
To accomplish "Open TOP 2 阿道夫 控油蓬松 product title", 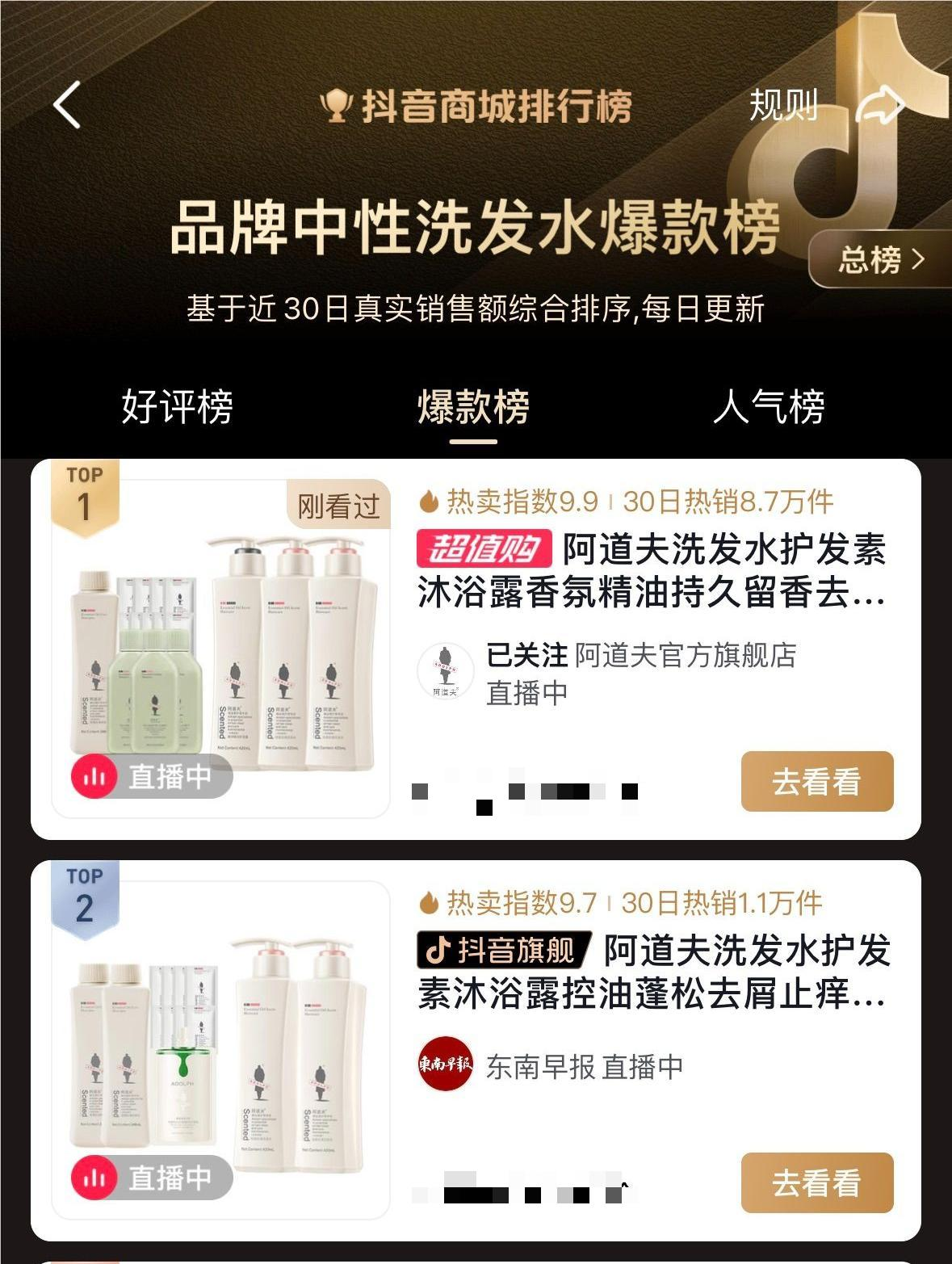I will (x=652, y=972).
